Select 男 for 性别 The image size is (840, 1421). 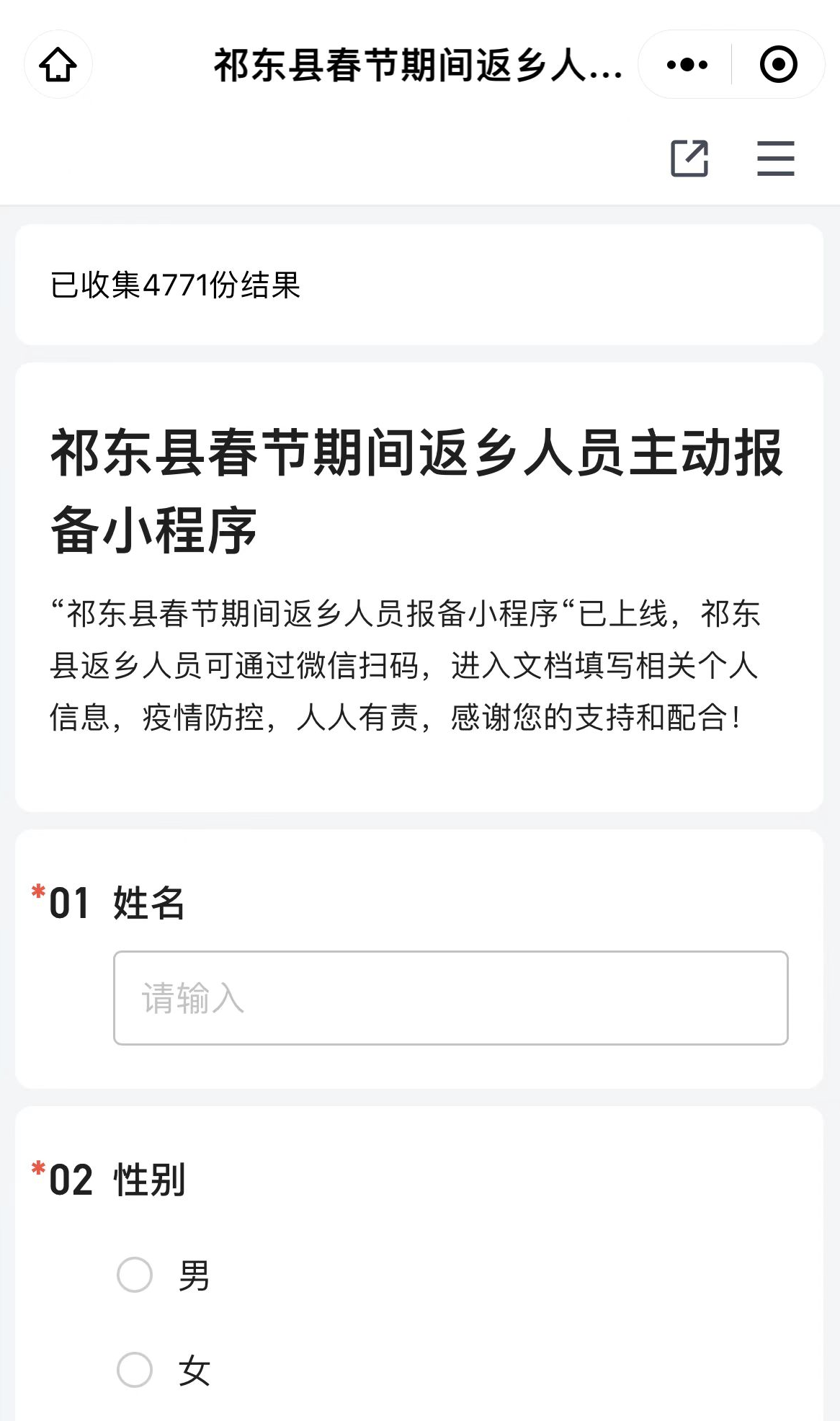[135, 1275]
